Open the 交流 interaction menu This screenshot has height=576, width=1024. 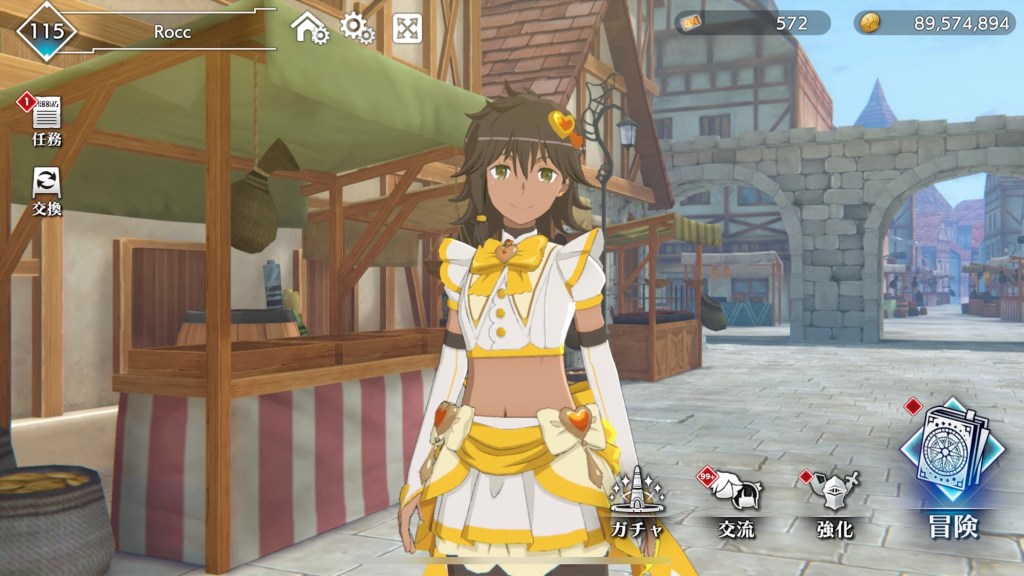(737, 503)
